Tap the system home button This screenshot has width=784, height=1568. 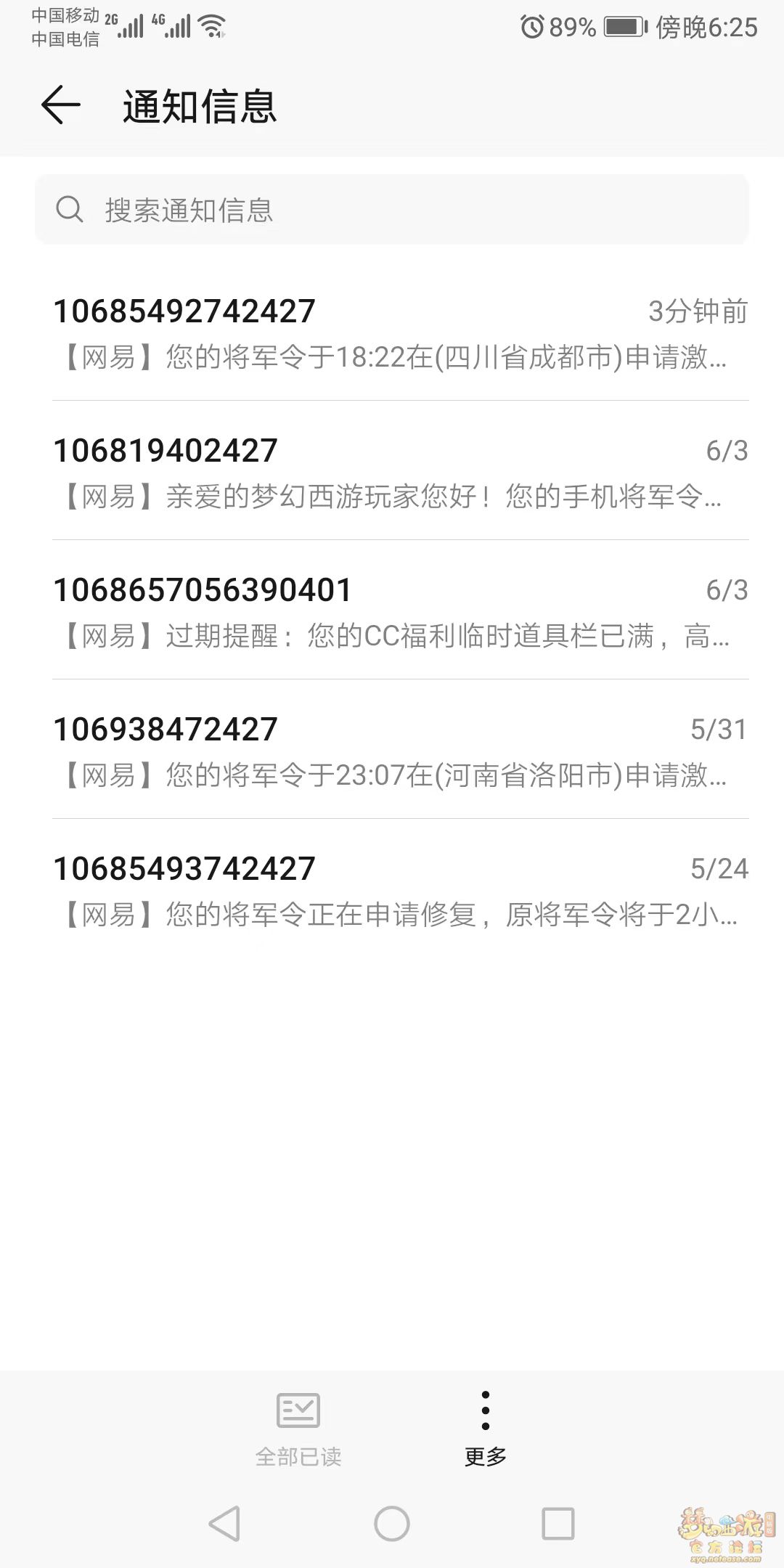click(392, 1523)
